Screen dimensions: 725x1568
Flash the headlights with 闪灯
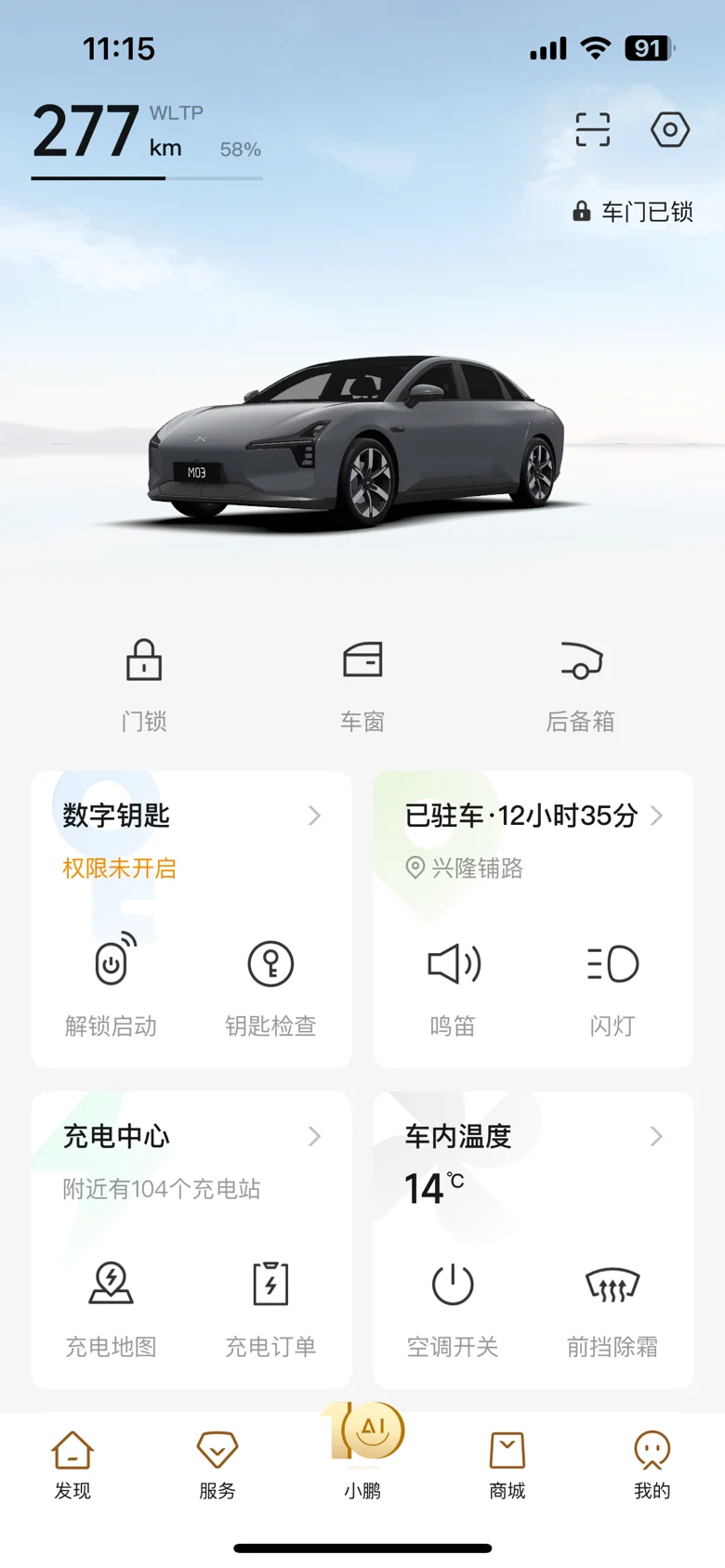pos(613,985)
